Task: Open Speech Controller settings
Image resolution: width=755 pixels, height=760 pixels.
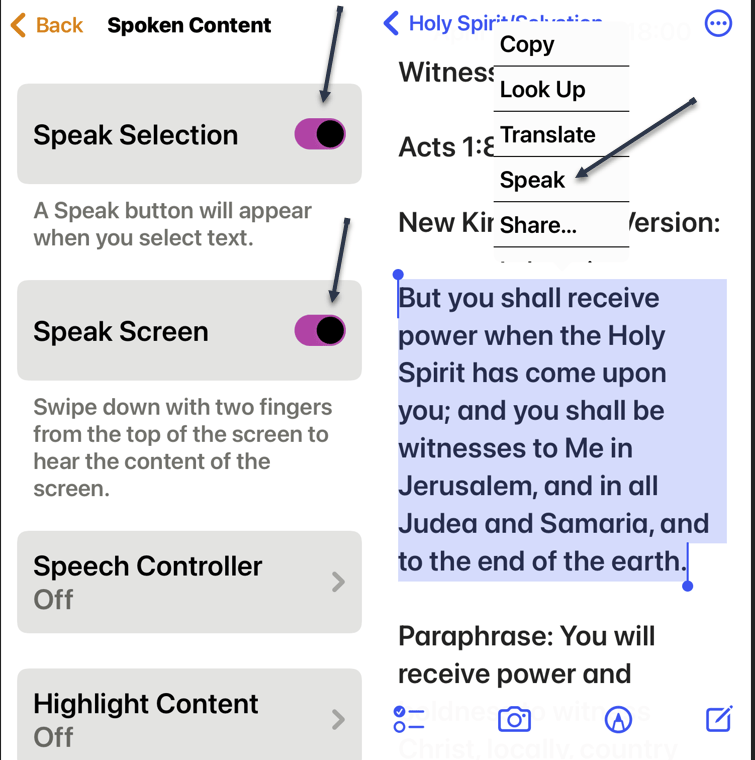Action: point(189,582)
